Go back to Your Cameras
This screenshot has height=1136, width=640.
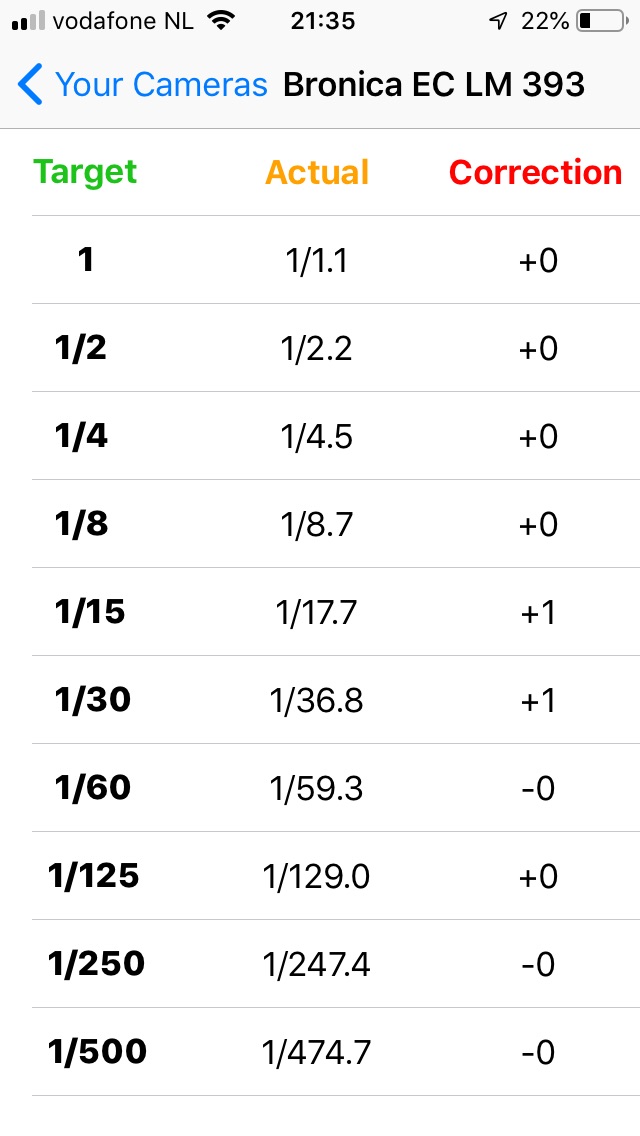pos(142,85)
